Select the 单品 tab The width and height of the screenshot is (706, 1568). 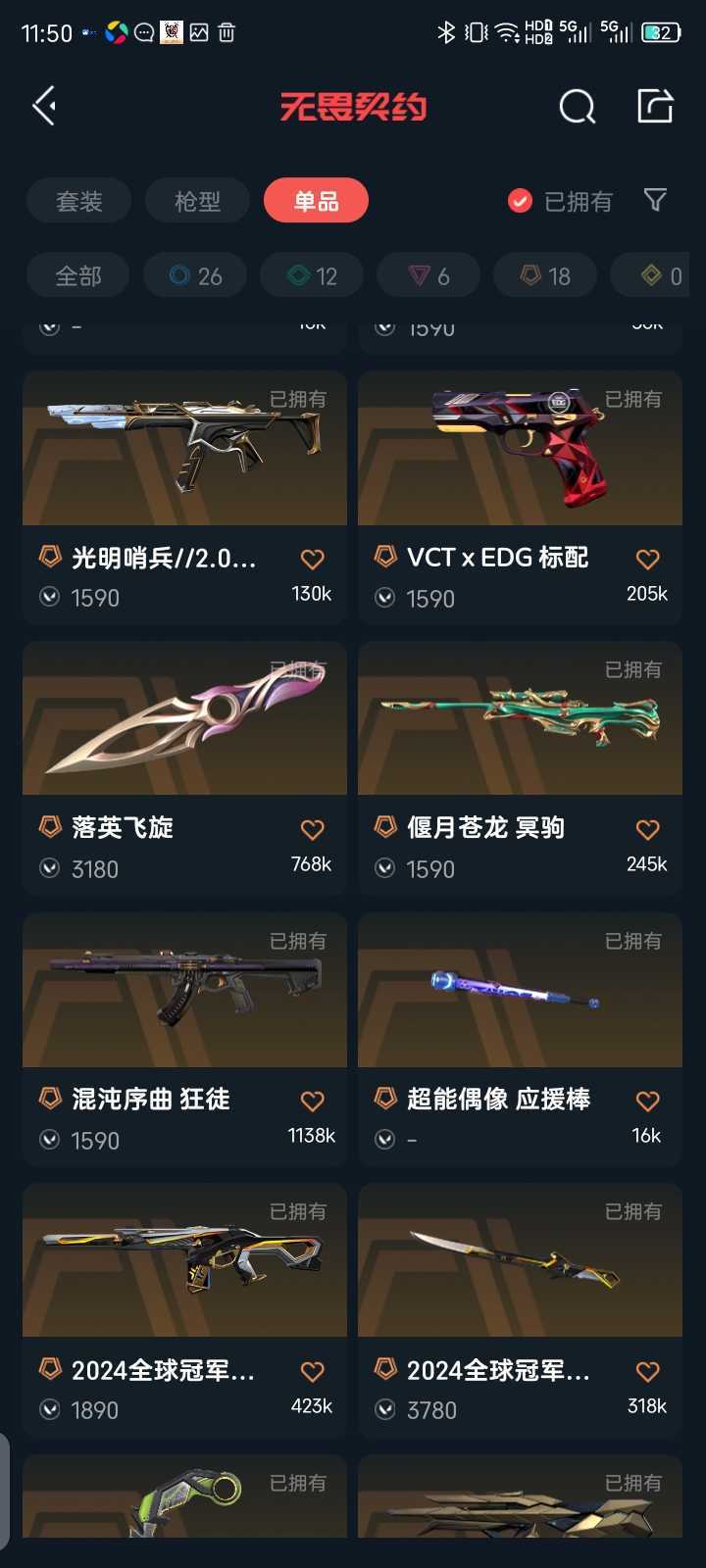[x=316, y=201]
